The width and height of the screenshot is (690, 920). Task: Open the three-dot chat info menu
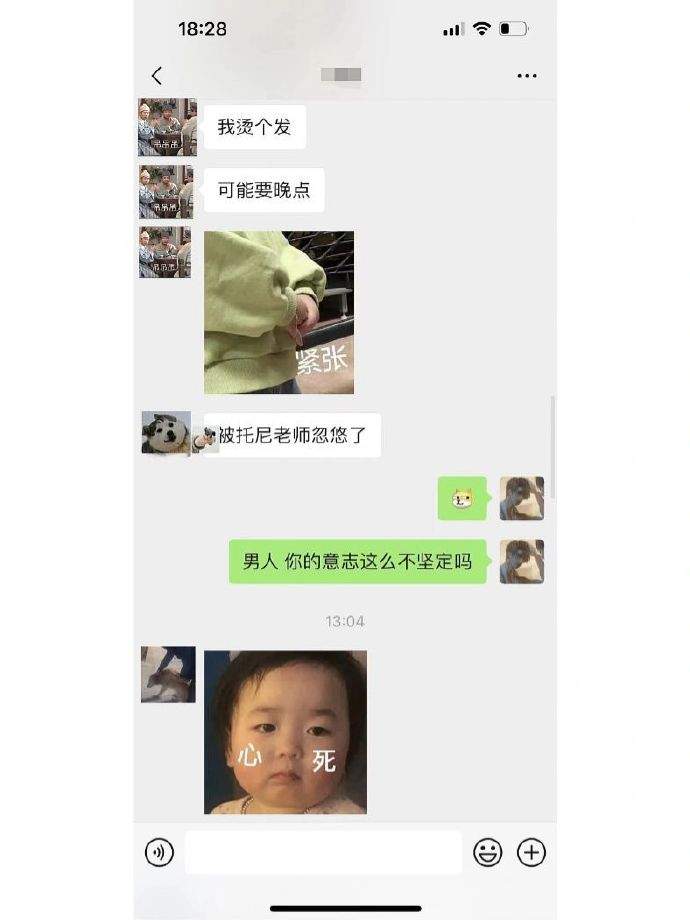pos(527,76)
